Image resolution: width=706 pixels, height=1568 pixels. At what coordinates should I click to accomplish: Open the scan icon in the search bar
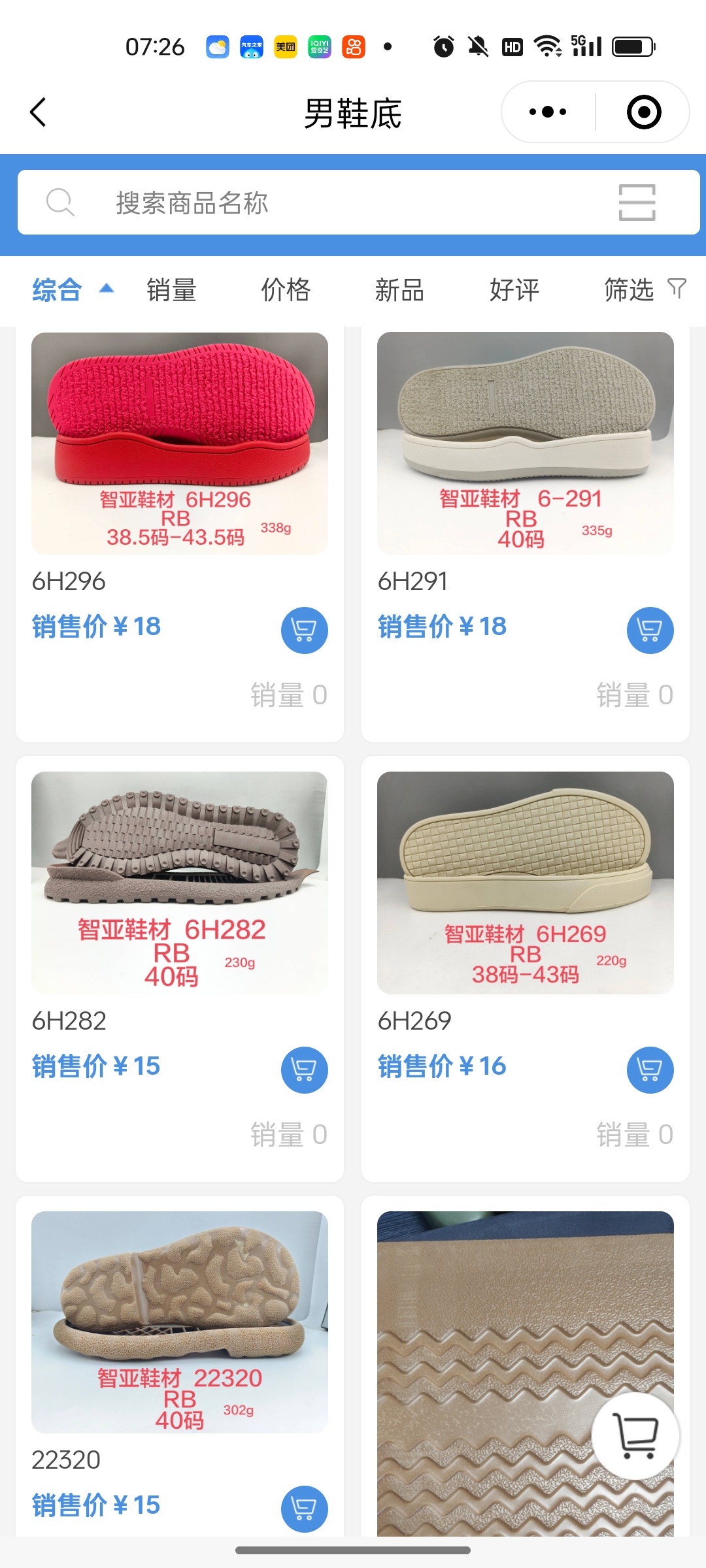[x=637, y=203]
